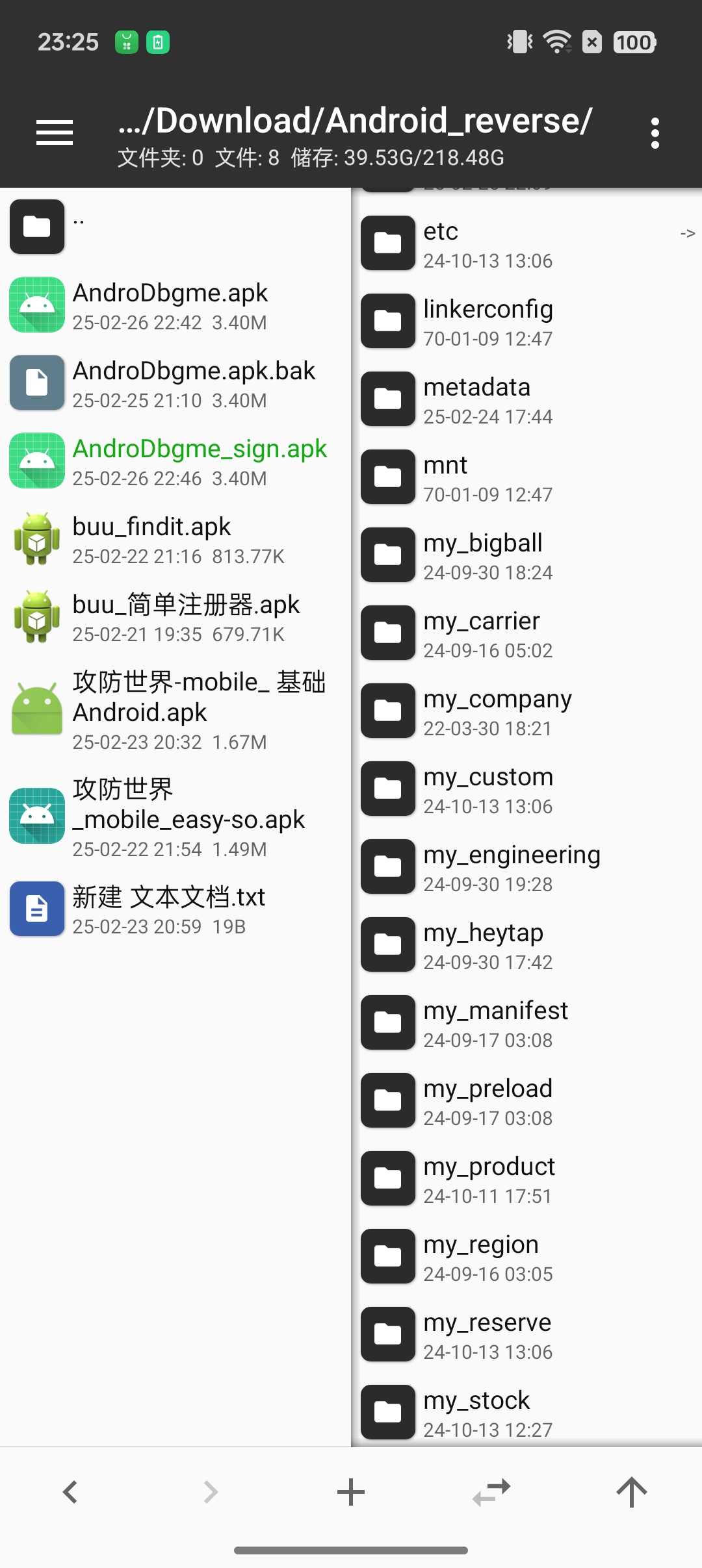Open the navigation drawer hamburger menu
Image resolution: width=702 pixels, height=1568 pixels.
click(54, 131)
